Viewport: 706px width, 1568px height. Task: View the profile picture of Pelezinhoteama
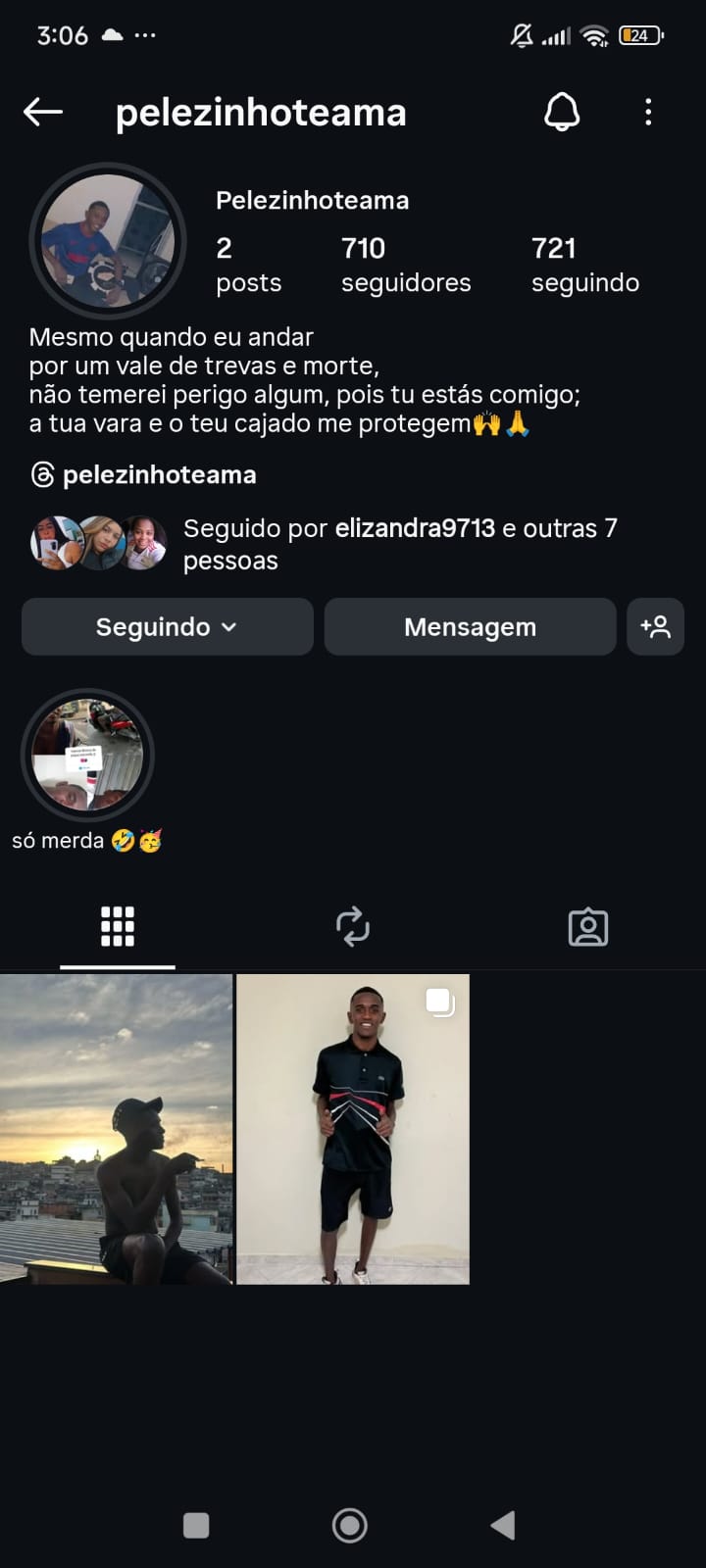coord(108,241)
